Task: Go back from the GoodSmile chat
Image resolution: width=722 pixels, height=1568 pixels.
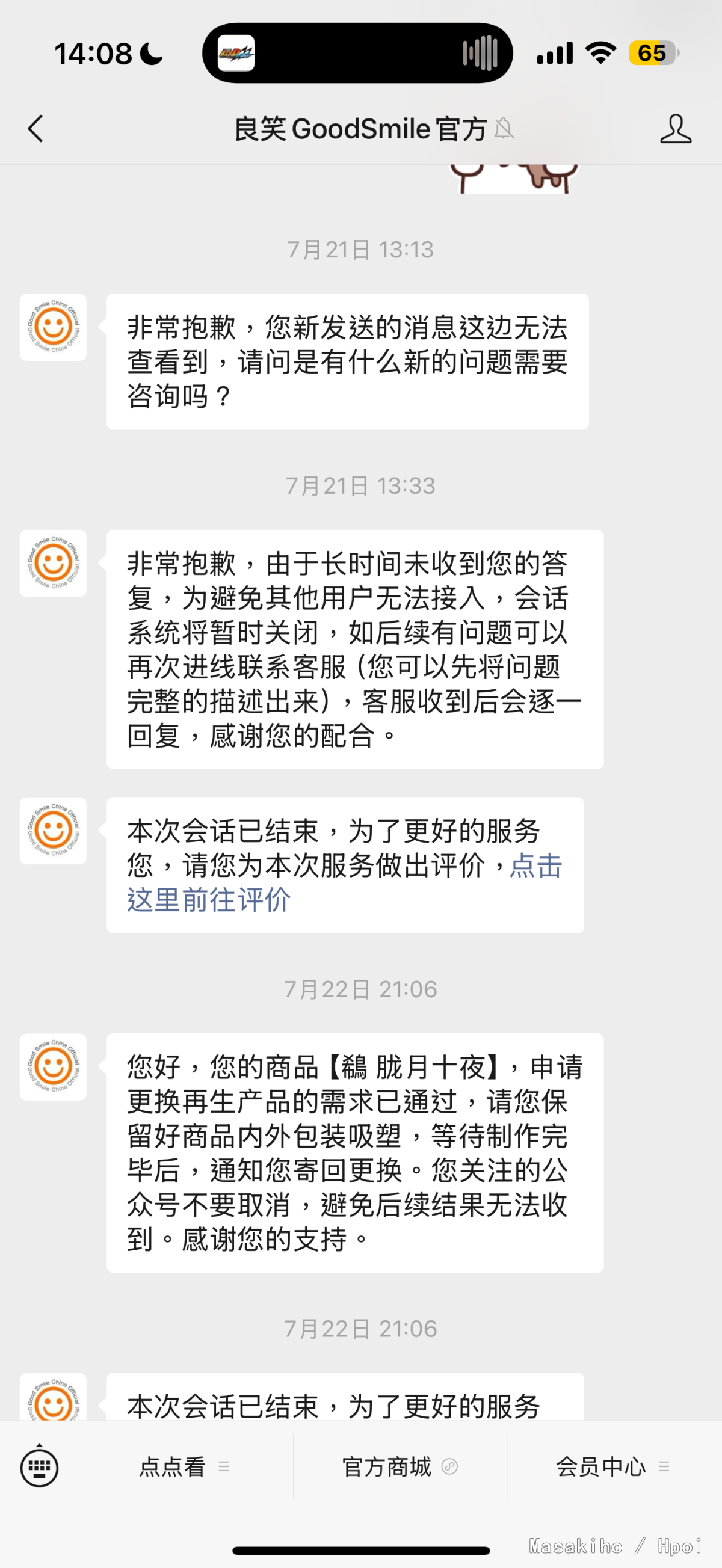Action: coord(36,129)
